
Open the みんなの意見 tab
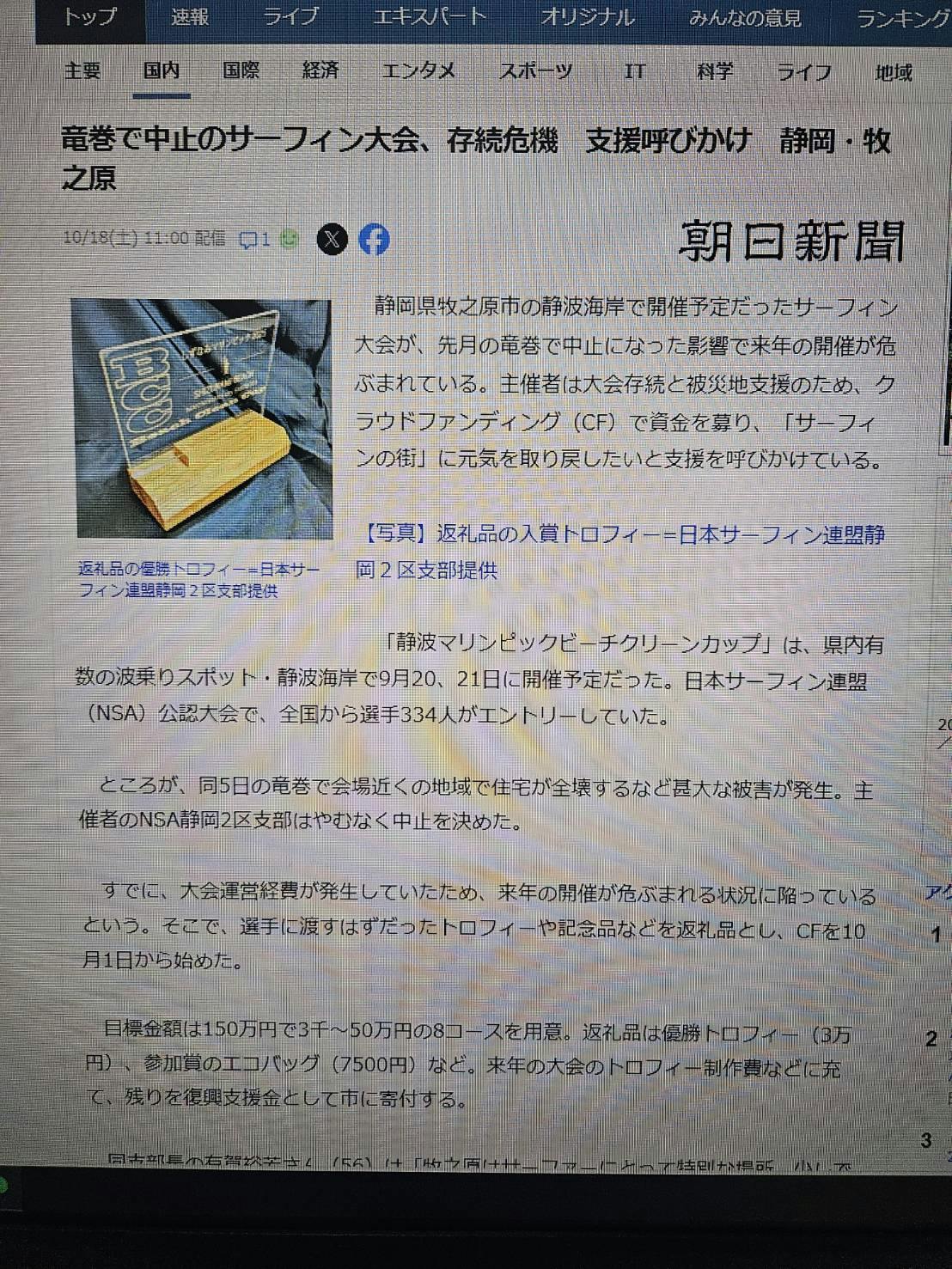(745, 17)
